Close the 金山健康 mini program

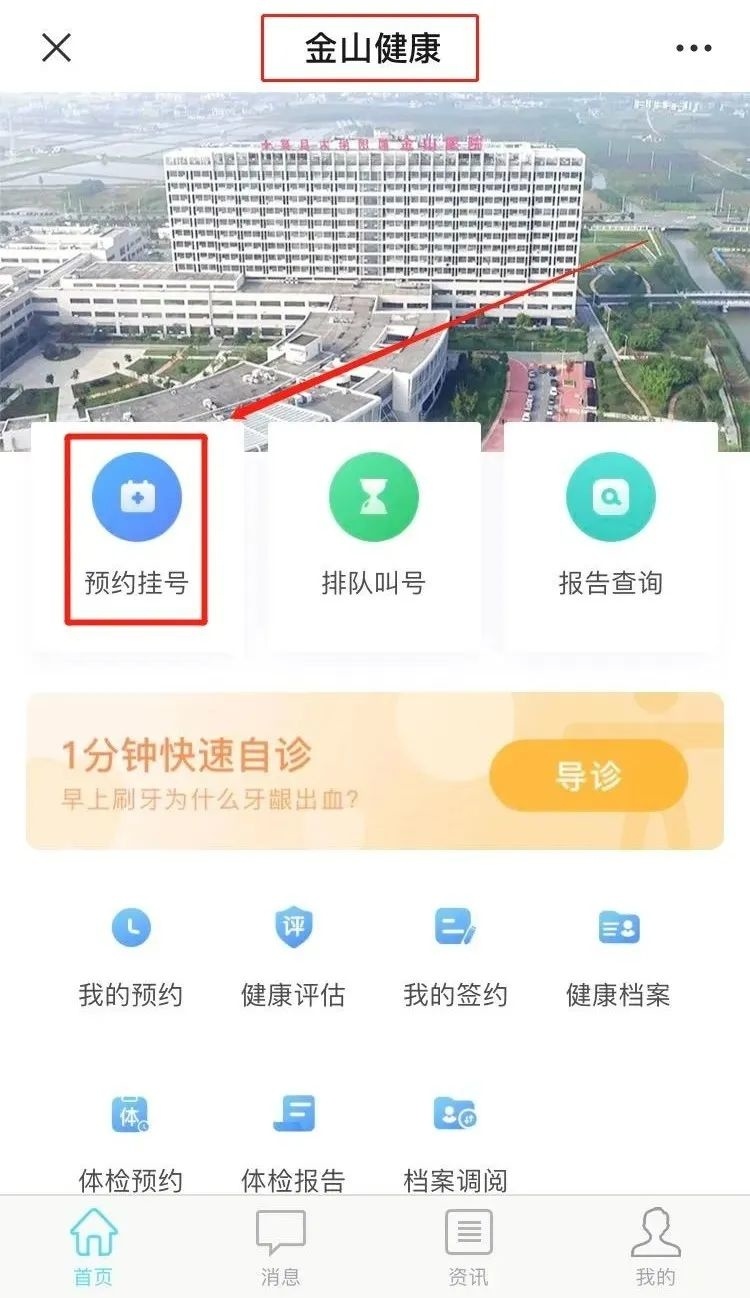(57, 47)
